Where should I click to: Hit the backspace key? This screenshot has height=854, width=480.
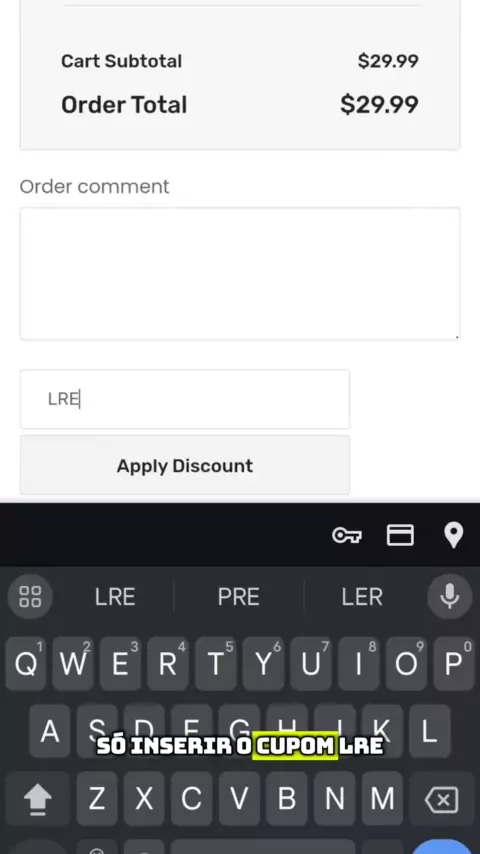pos(441,800)
